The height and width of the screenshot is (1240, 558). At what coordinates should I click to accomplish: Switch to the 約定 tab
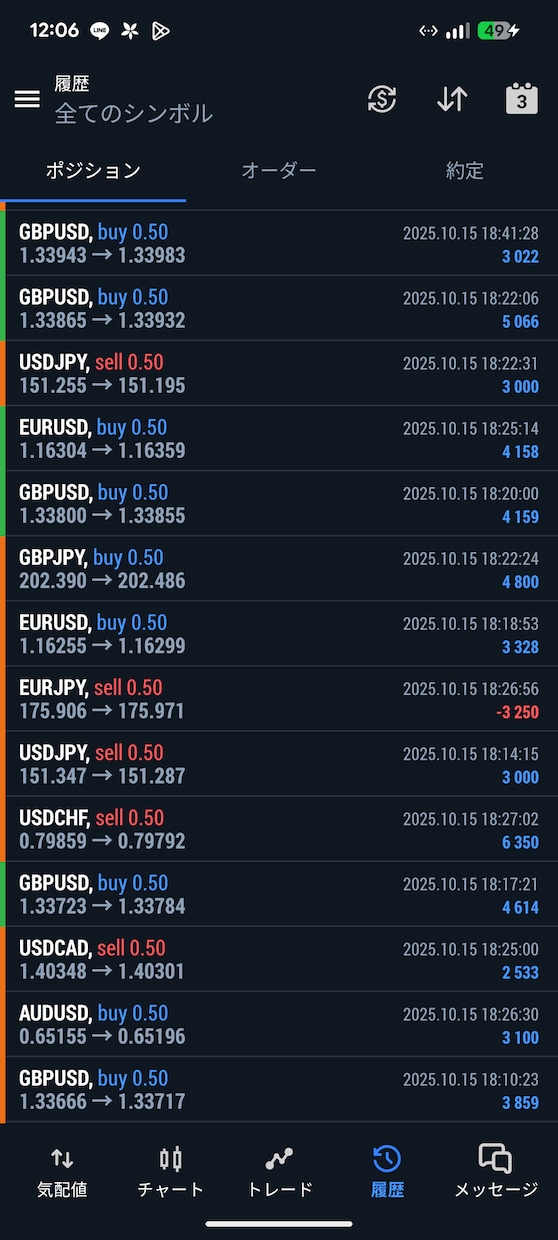click(465, 171)
